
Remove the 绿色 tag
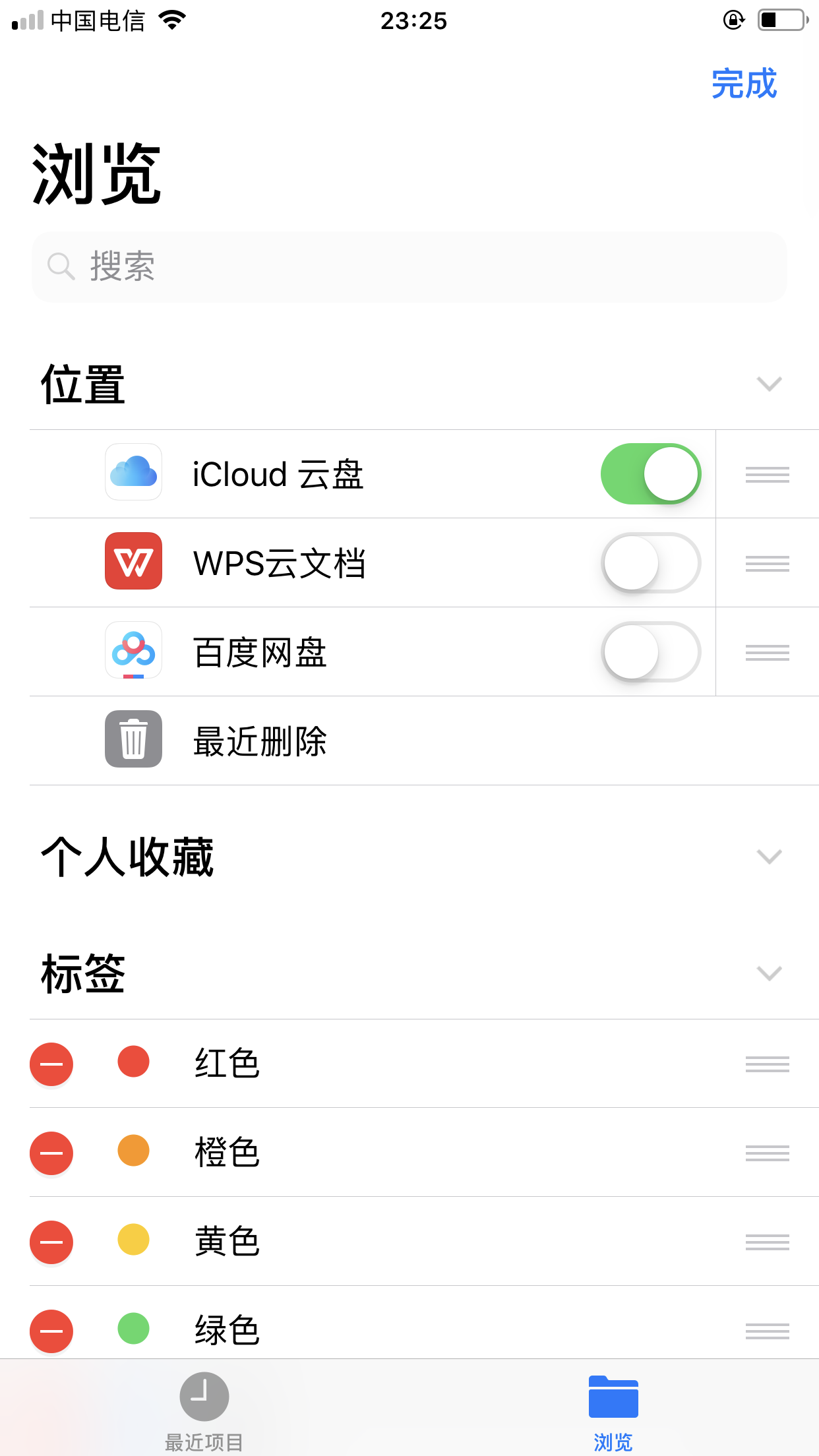(51, 1331)
